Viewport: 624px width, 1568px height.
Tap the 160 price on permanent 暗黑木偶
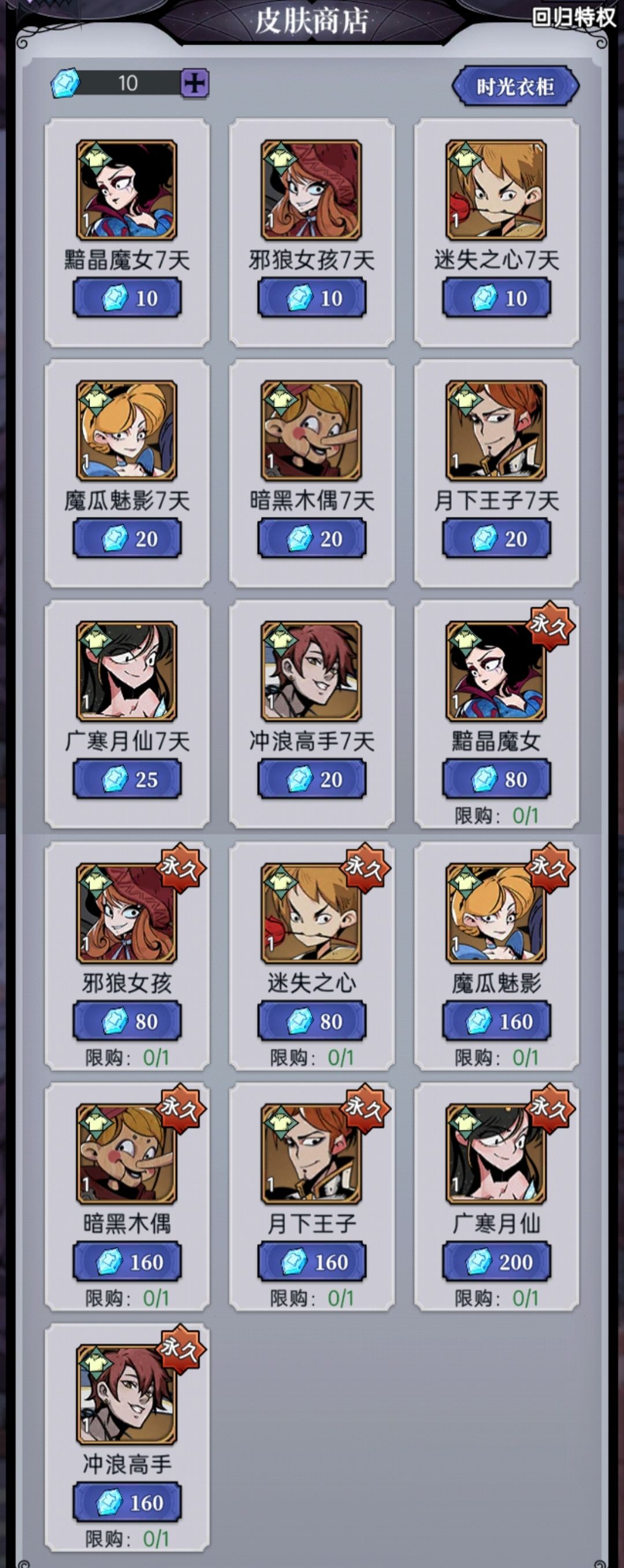(x=127, y=1262)
